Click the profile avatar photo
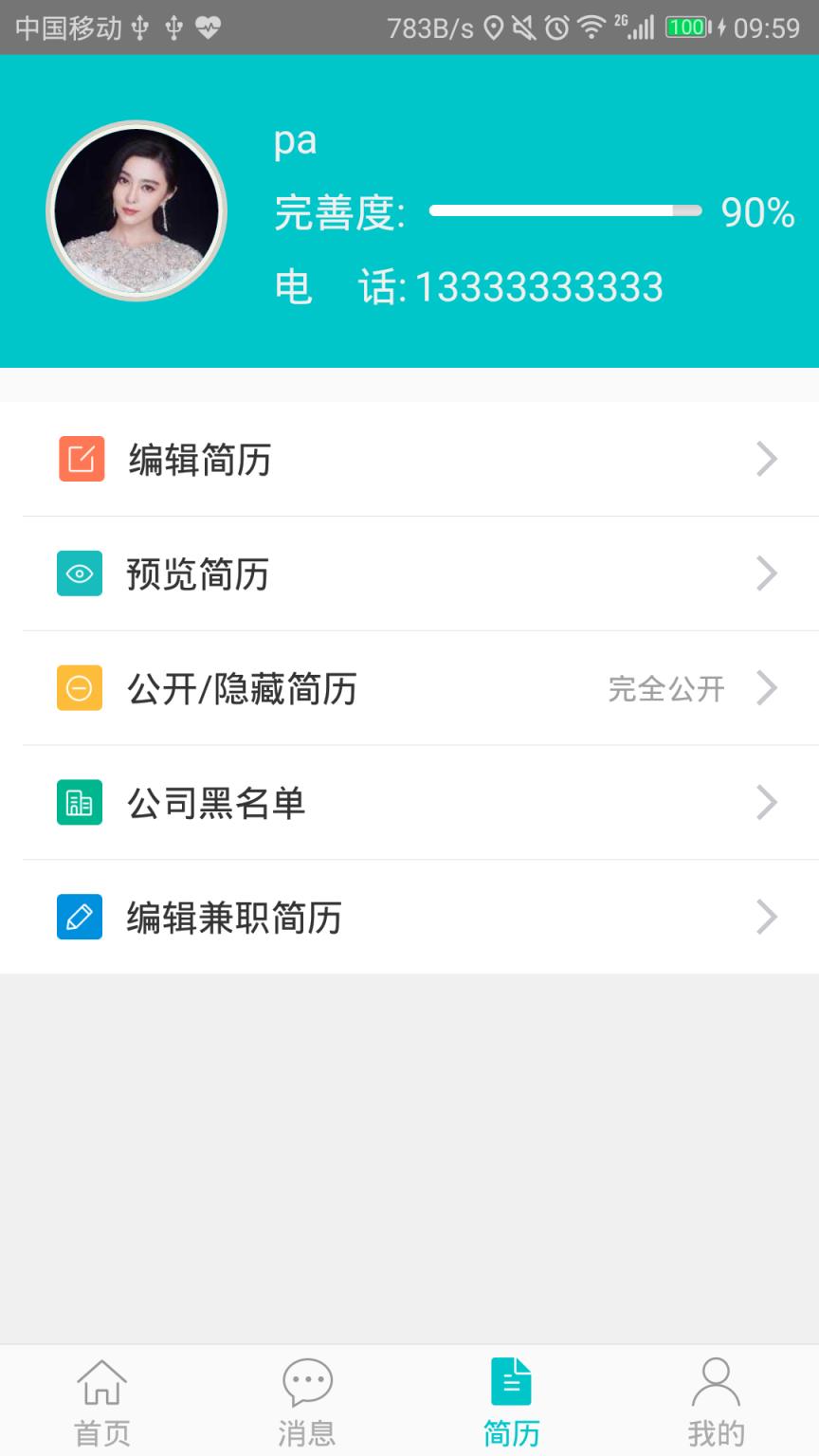This screenshot has height=1456, width=819. [136, 212]
